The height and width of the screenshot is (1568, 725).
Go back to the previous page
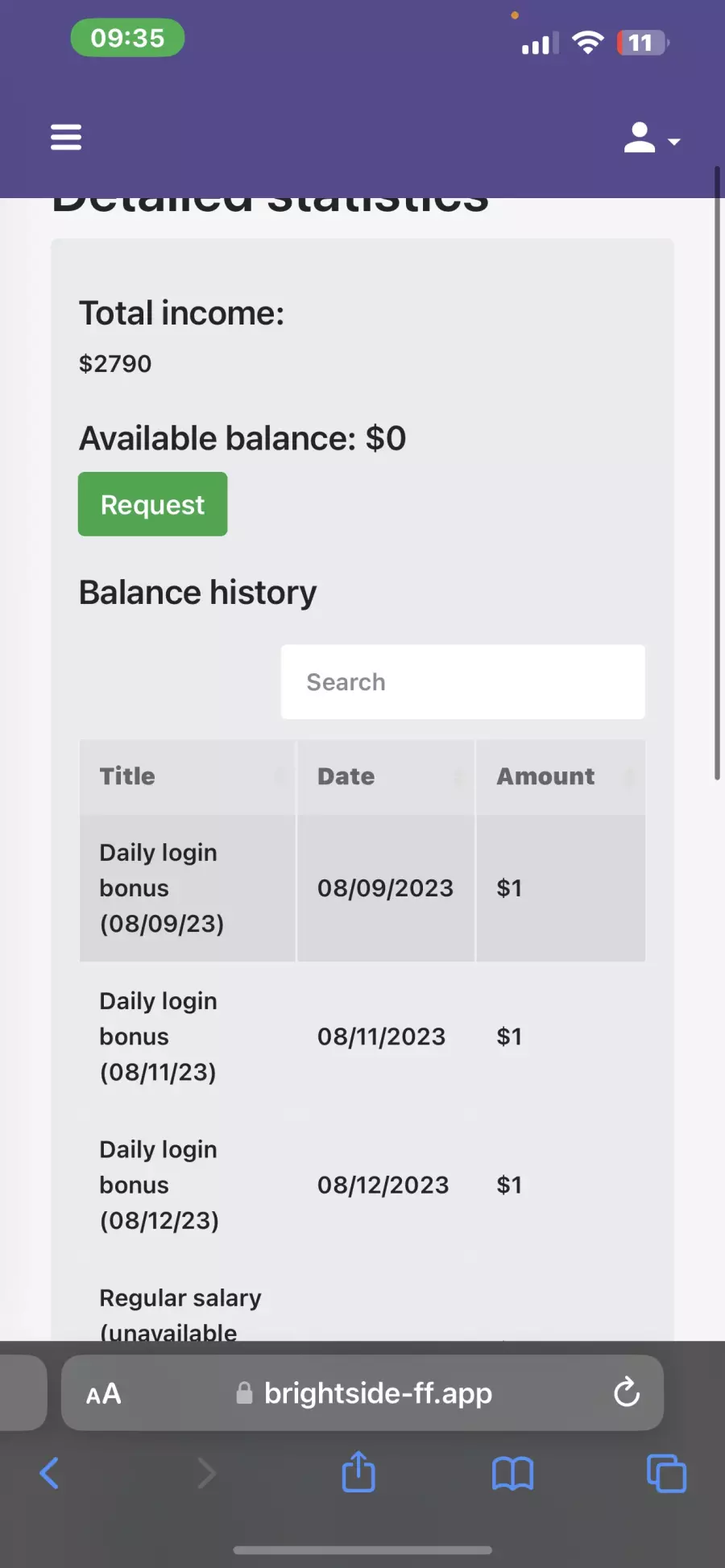pyautogui.click(x=49, y=1473)
